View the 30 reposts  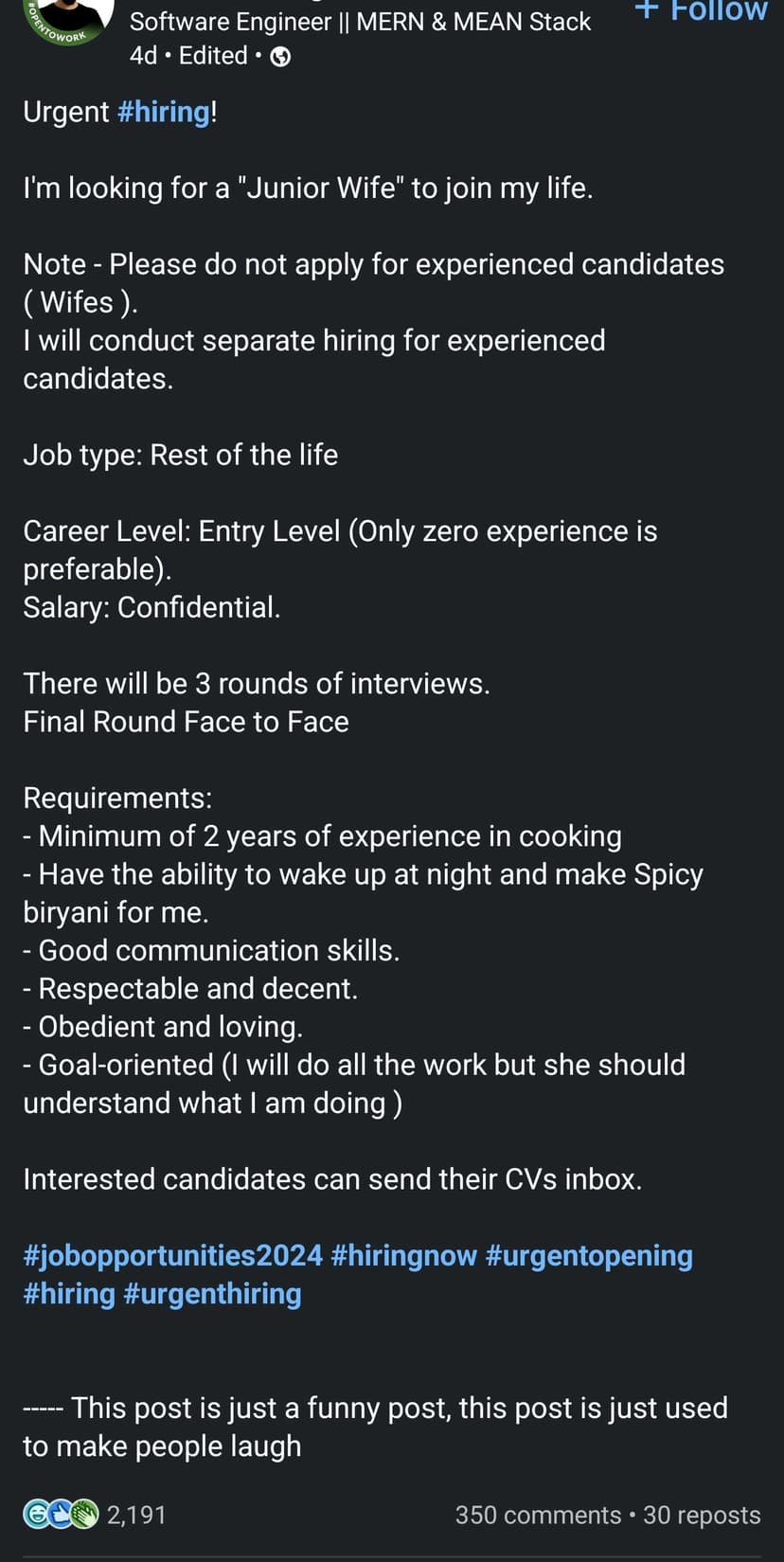702,1515
